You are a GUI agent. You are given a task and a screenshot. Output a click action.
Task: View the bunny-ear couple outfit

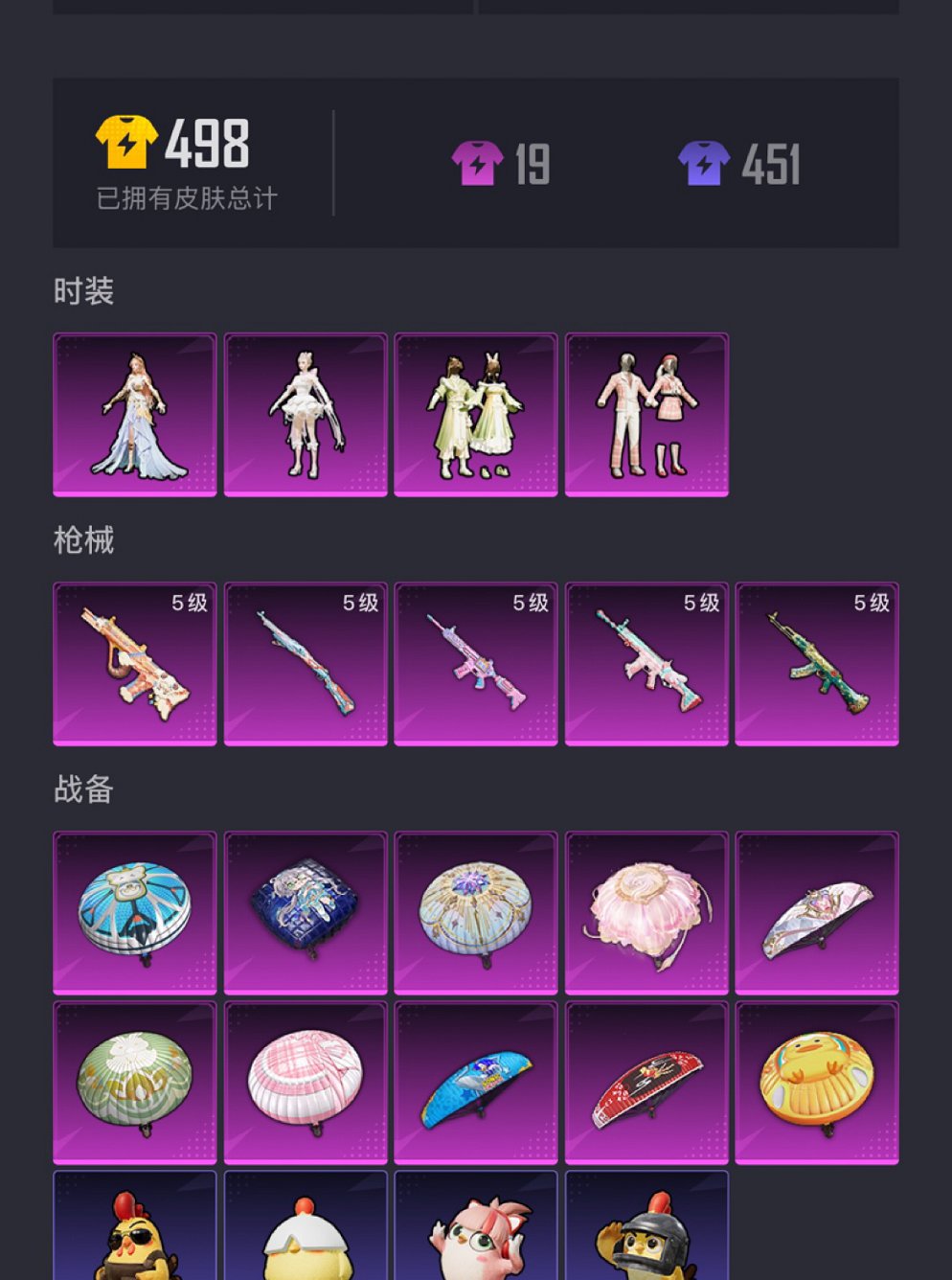(476, 414)
